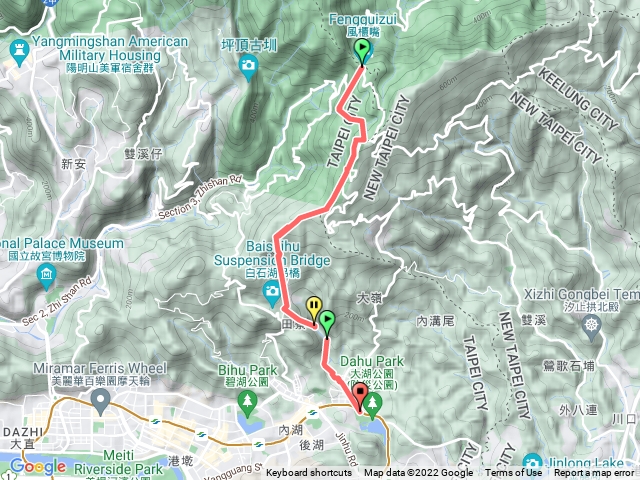The width and height of the screenshot is (640, 480).
Task: Open the Baishihu Suspension Bridge camera pin
Action: [272, 292]
